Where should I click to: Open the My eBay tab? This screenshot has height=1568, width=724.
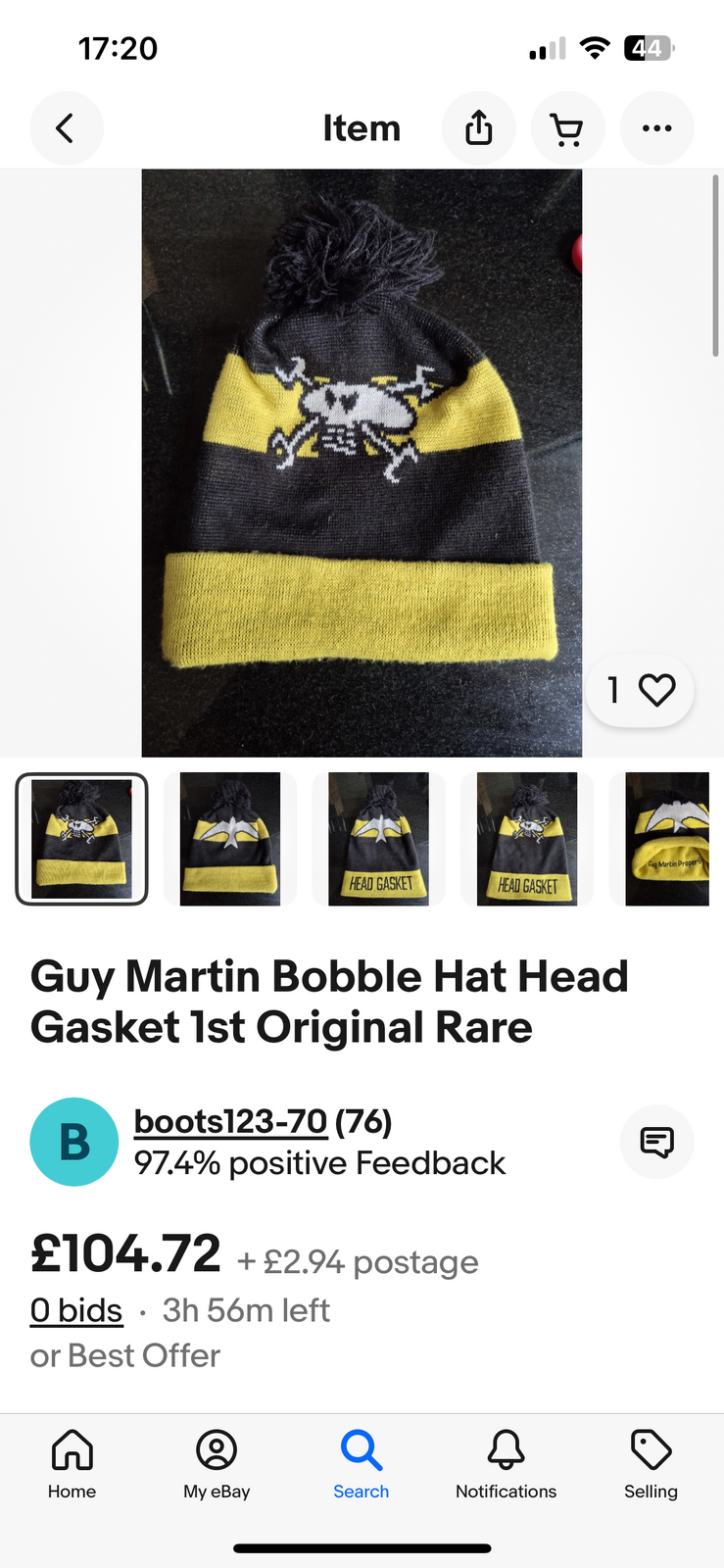click(x=217, y=1464)
